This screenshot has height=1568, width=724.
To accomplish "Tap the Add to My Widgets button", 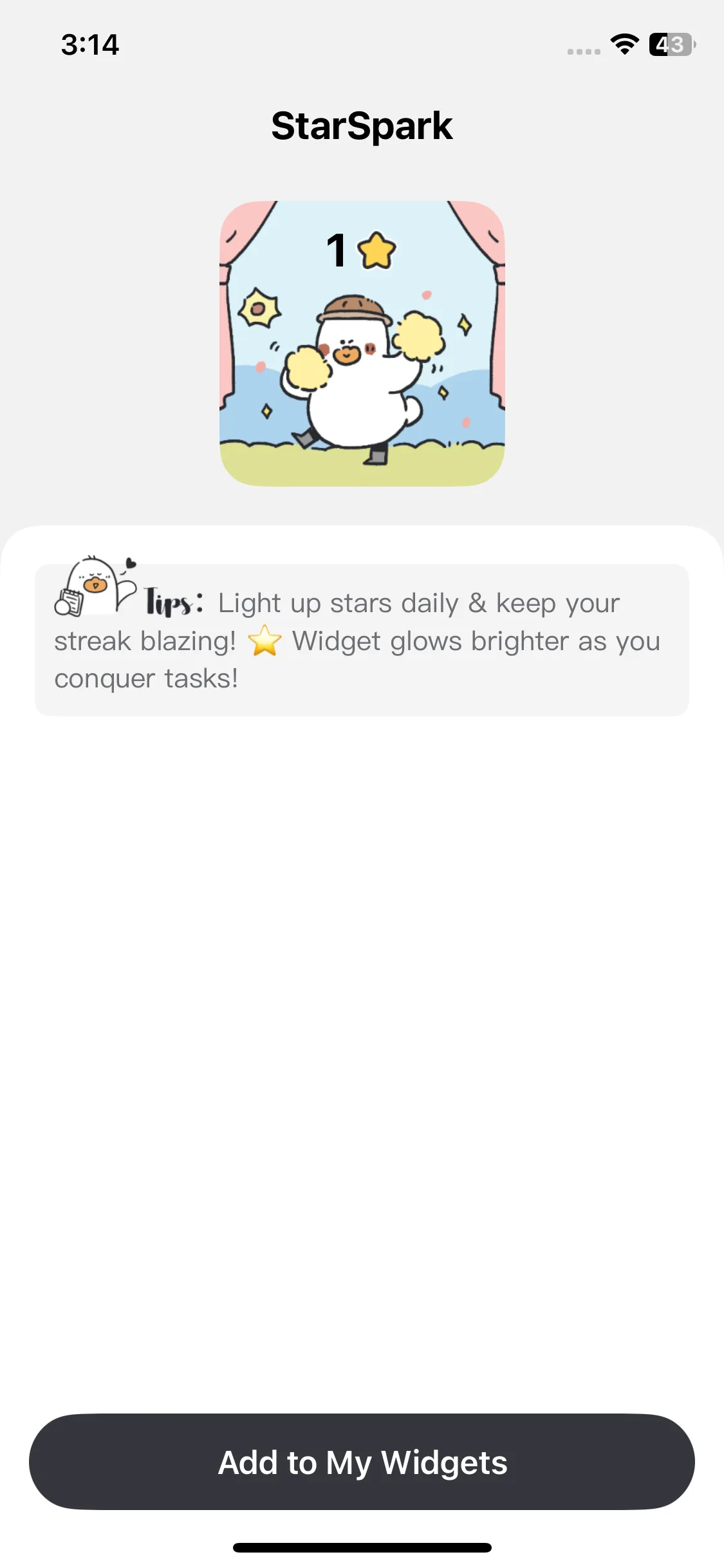I will 362,1462.
